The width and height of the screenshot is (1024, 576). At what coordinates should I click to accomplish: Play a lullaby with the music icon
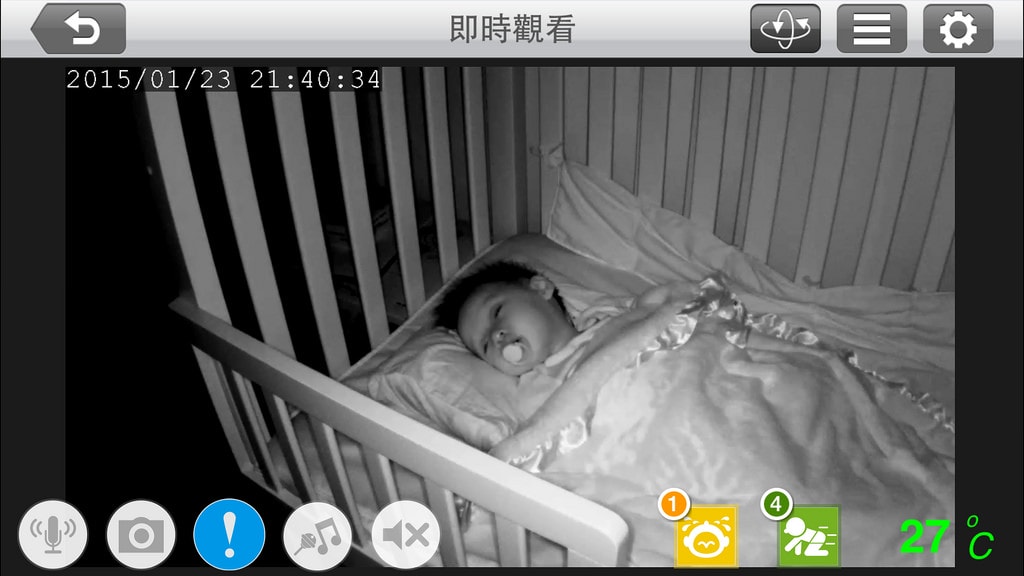coord(317,535)
